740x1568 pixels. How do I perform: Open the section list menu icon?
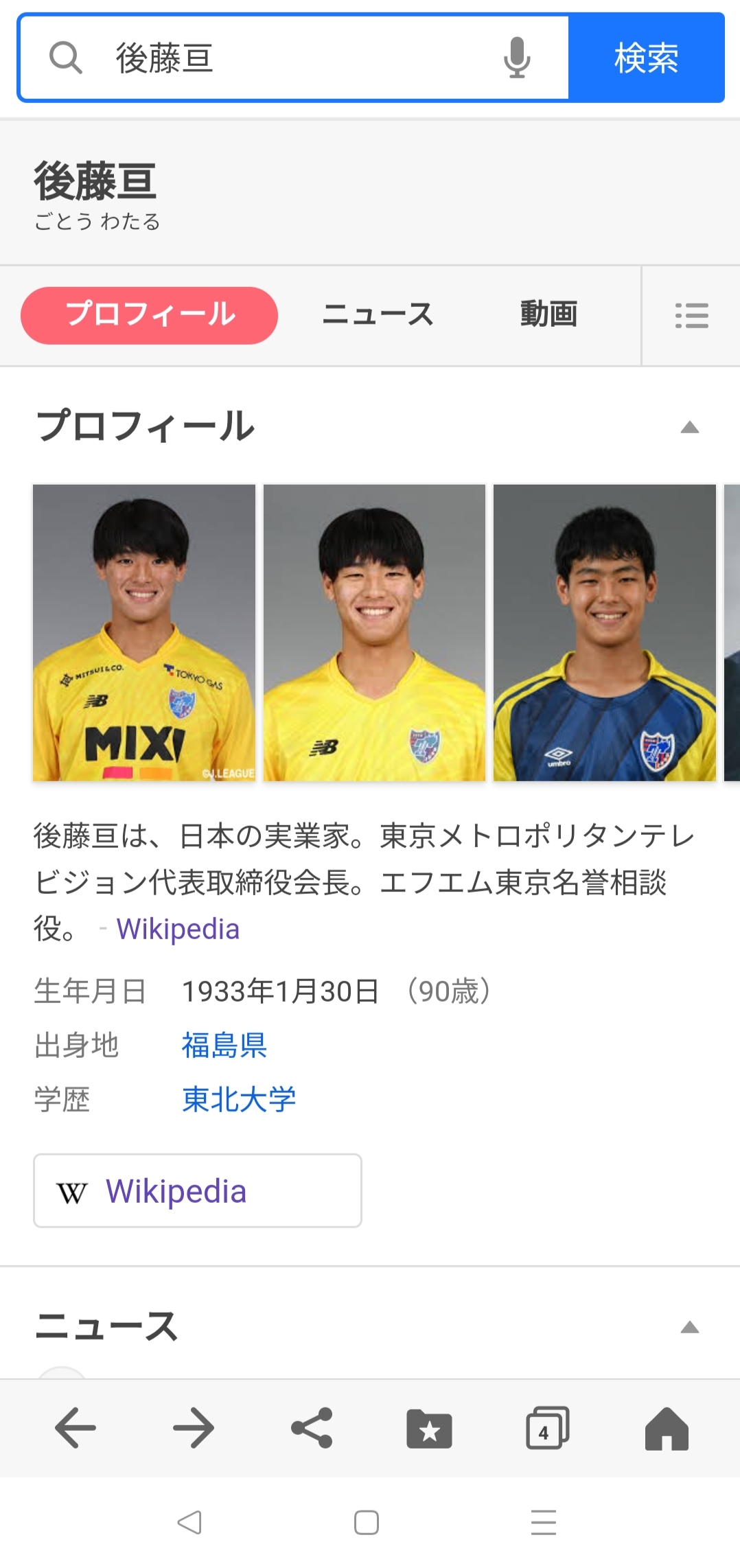tap(691, 316)
